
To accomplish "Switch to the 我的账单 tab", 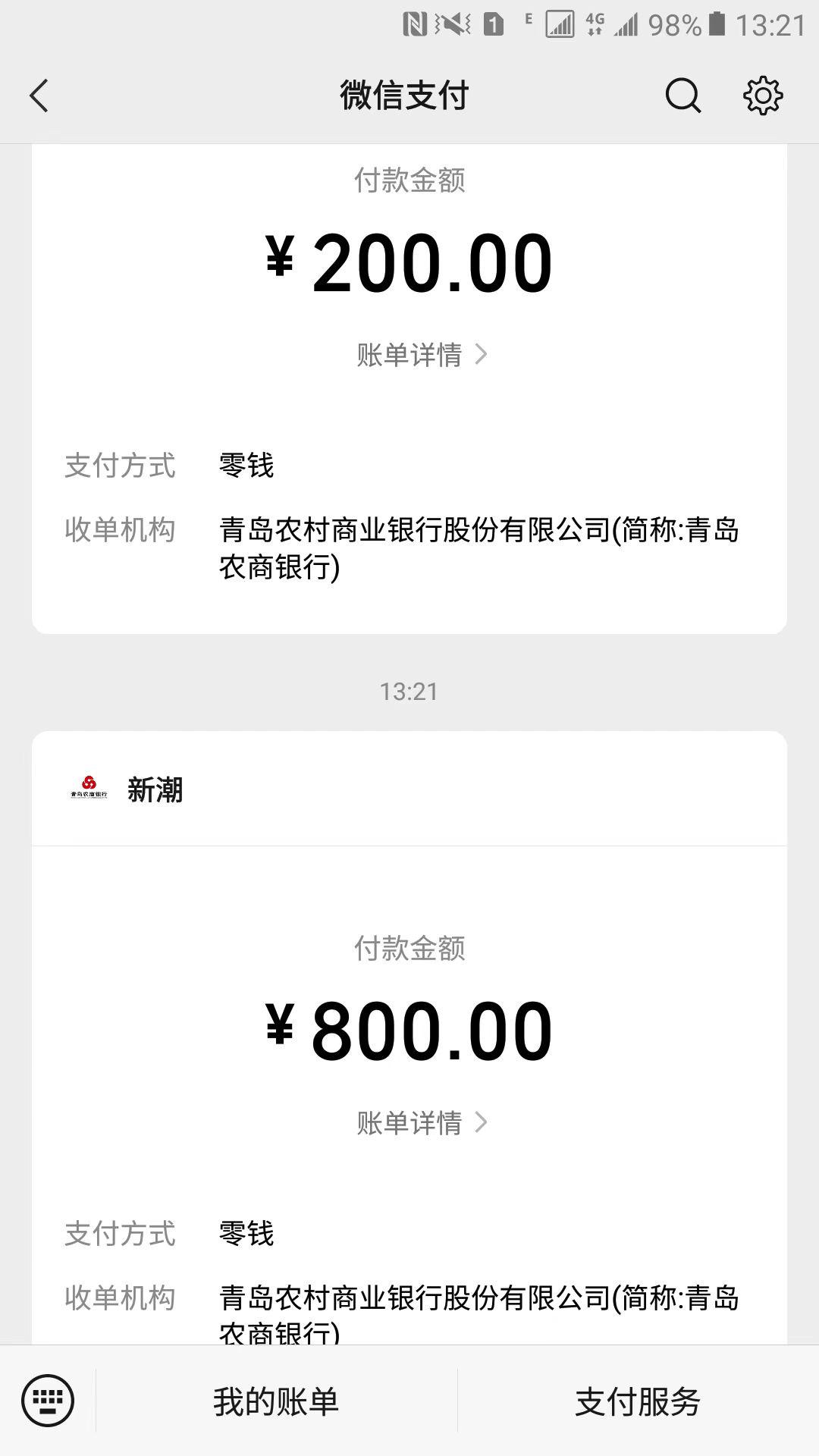I will (x=276, y=1401).
